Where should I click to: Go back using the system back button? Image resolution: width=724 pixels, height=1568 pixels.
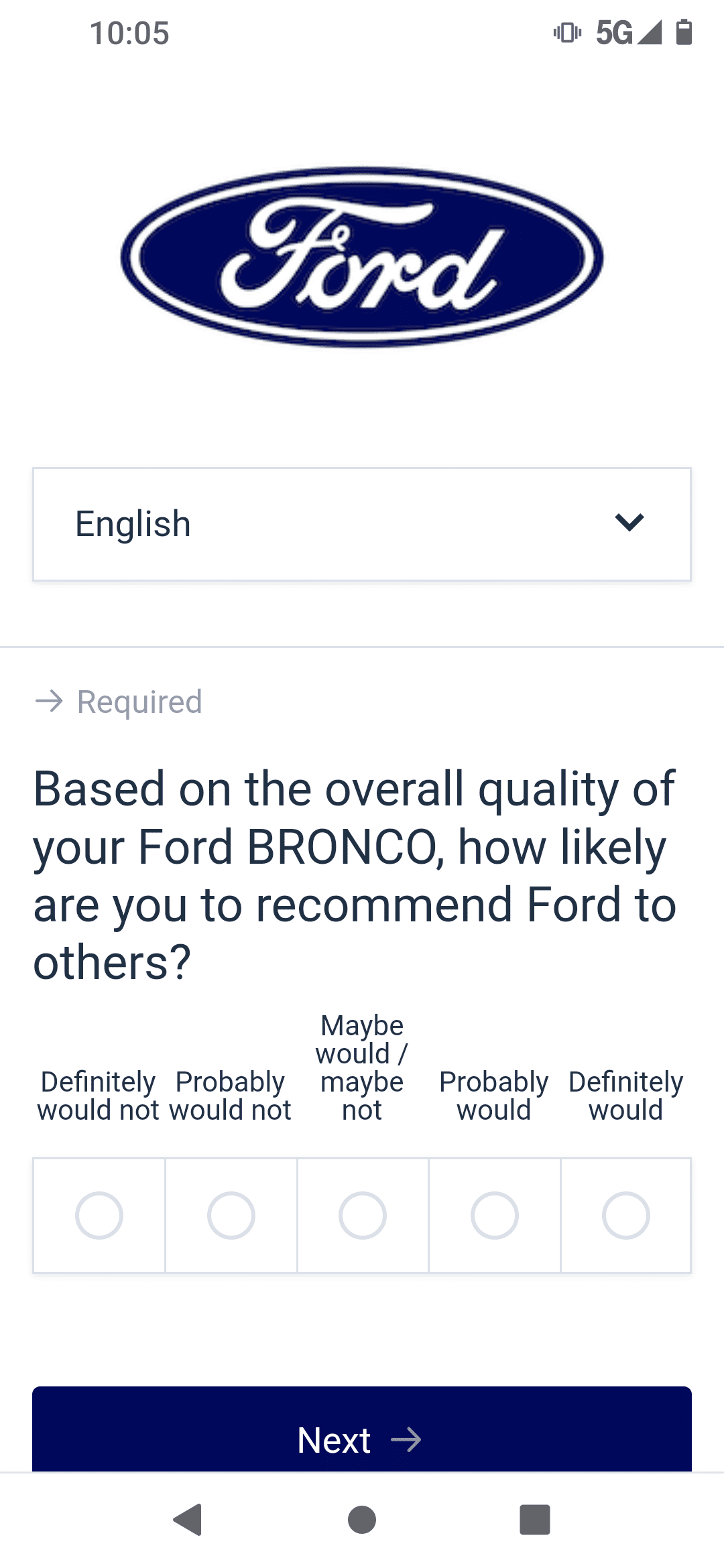tap(188, 1519)
